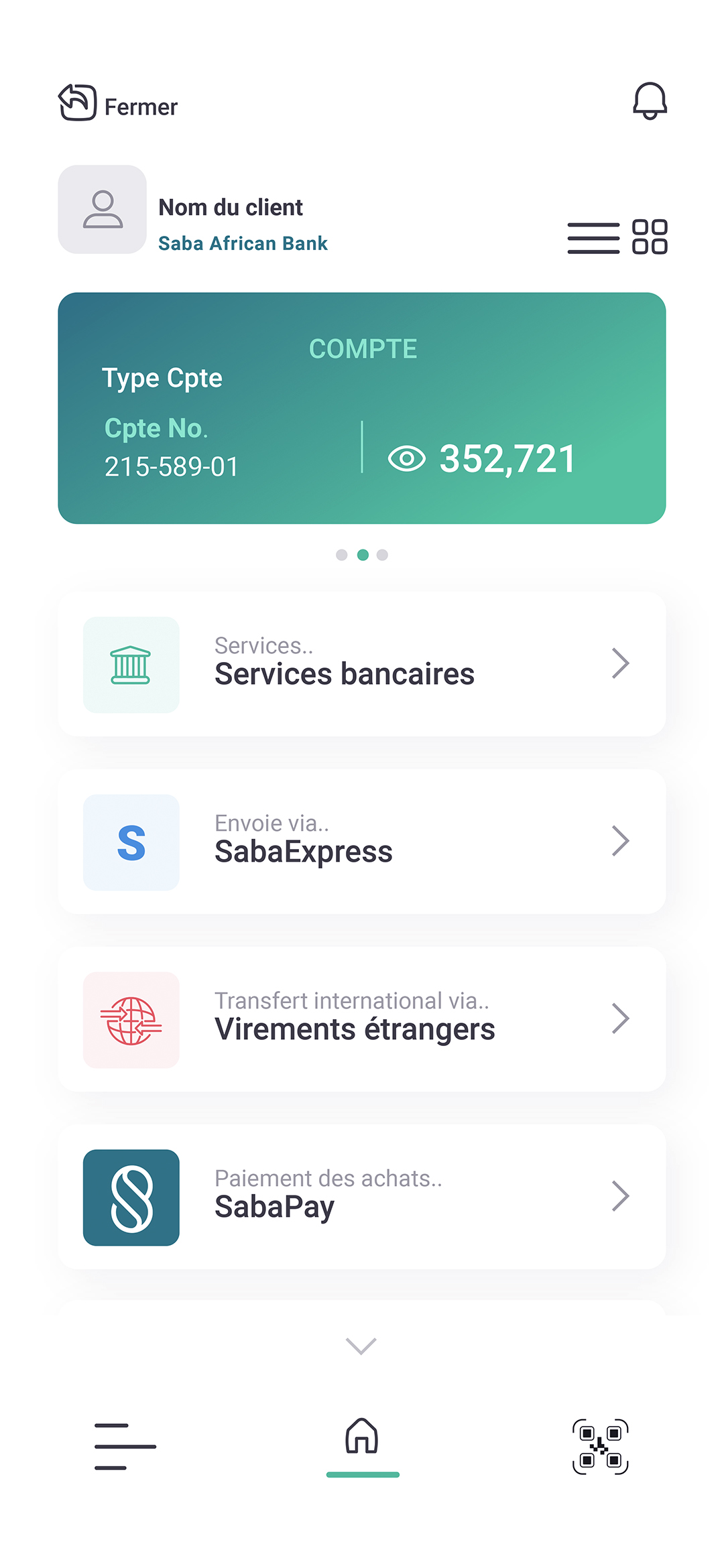Select Virements étrangers

tap(362, 1019)
